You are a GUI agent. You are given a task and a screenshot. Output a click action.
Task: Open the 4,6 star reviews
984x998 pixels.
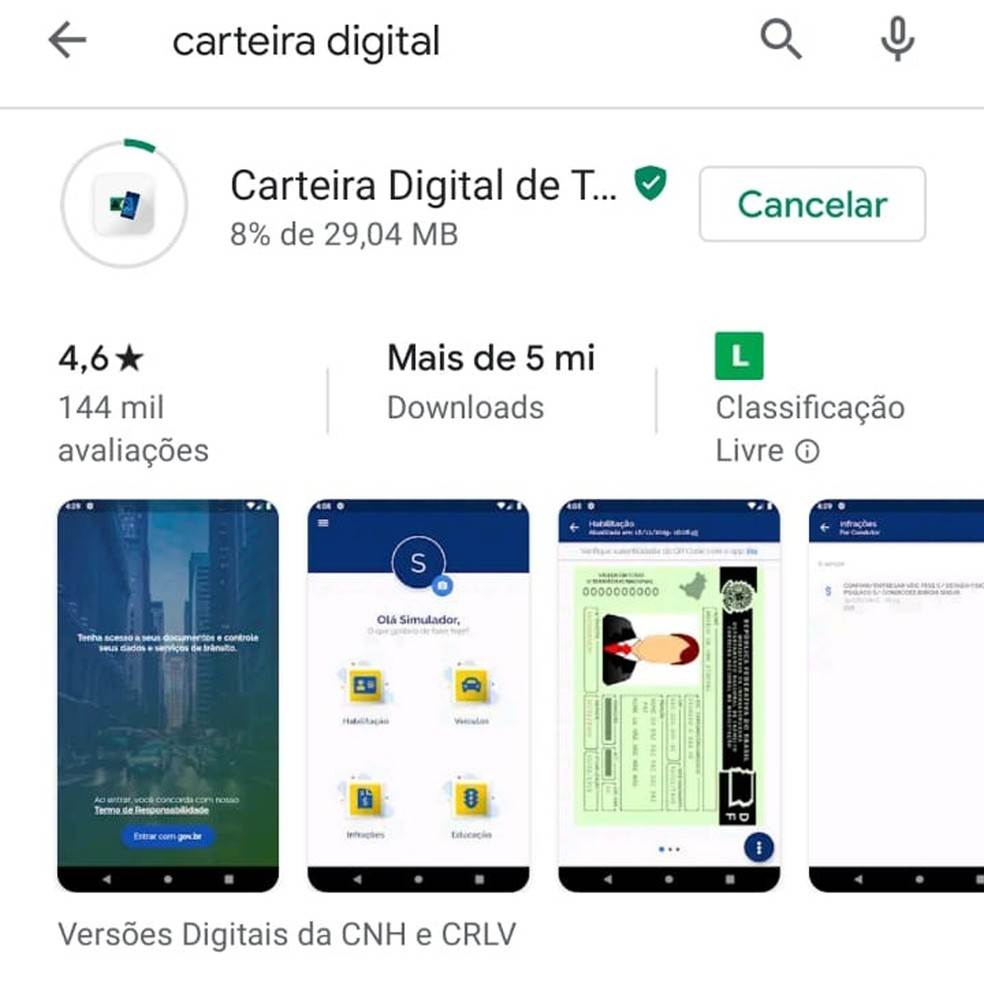(x=132, y=405)
